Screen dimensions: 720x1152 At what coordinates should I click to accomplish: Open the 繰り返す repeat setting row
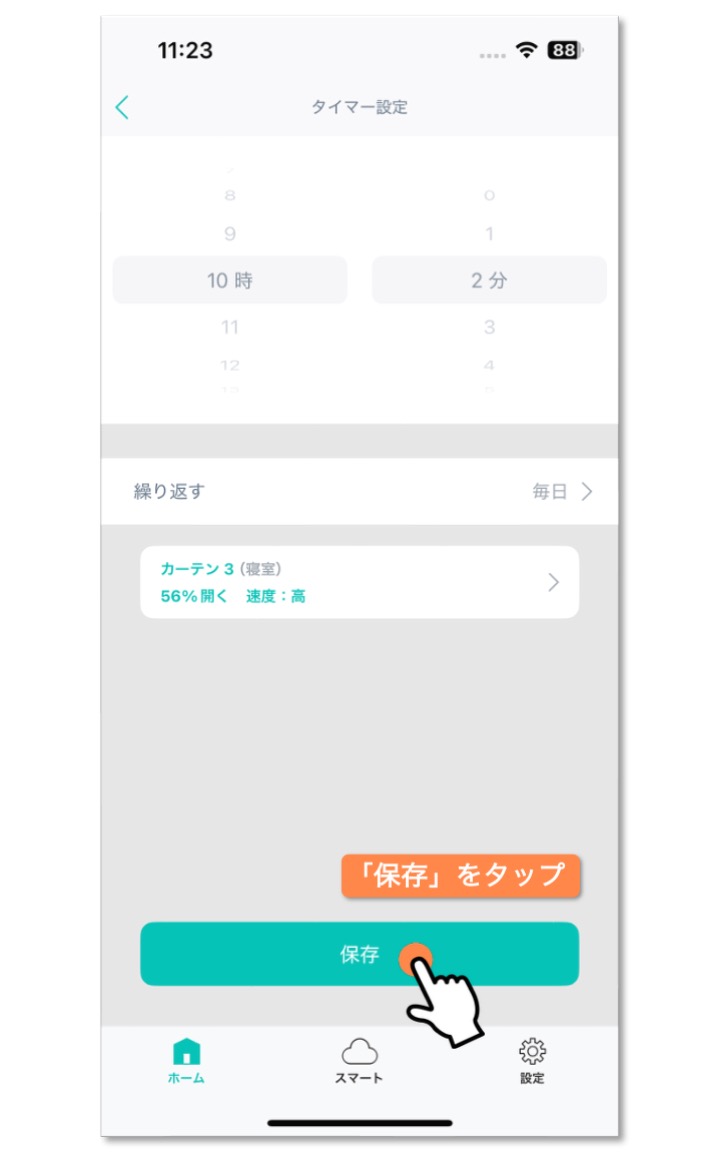coord(359,492)
